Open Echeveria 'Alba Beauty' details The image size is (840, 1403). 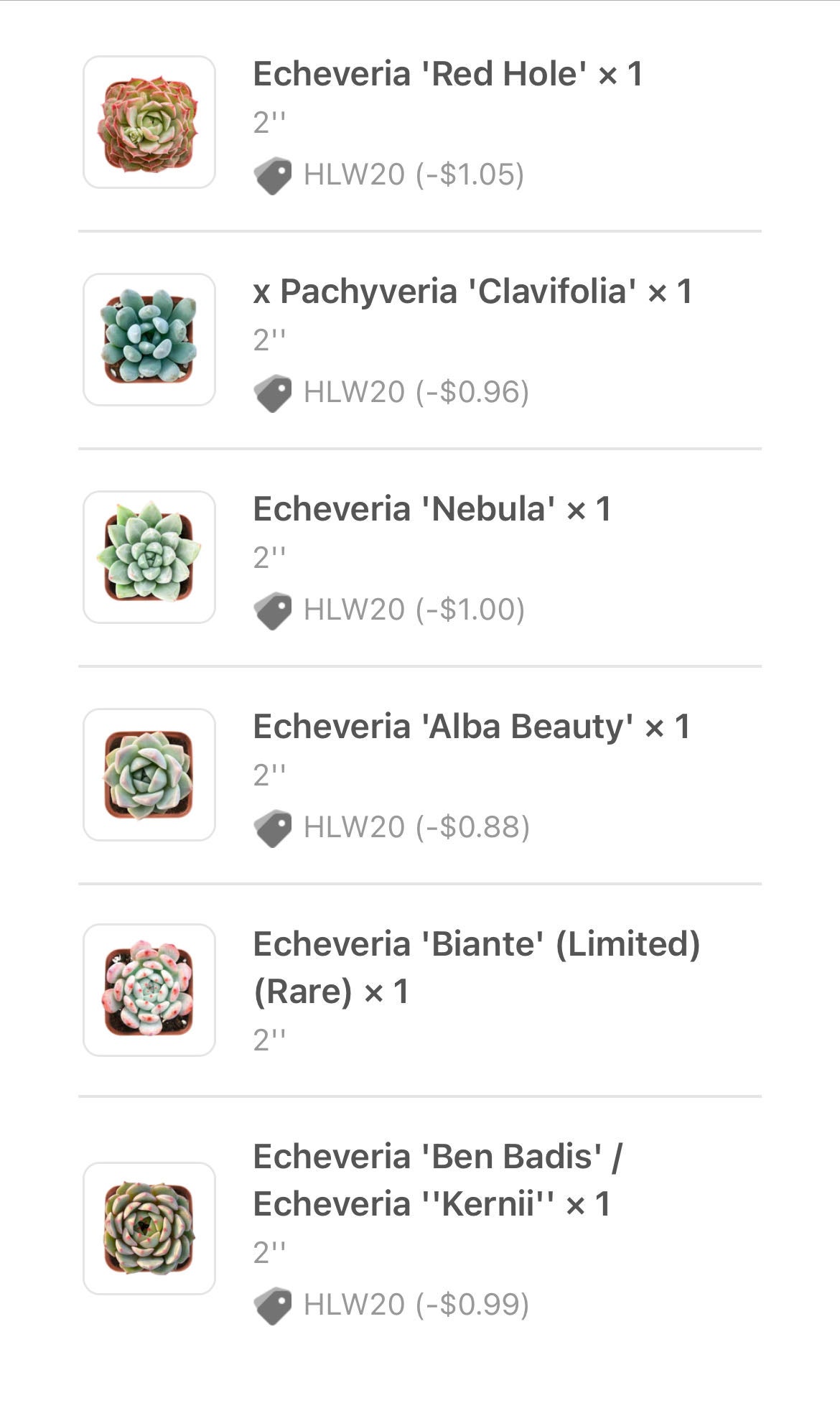(471, 727)
